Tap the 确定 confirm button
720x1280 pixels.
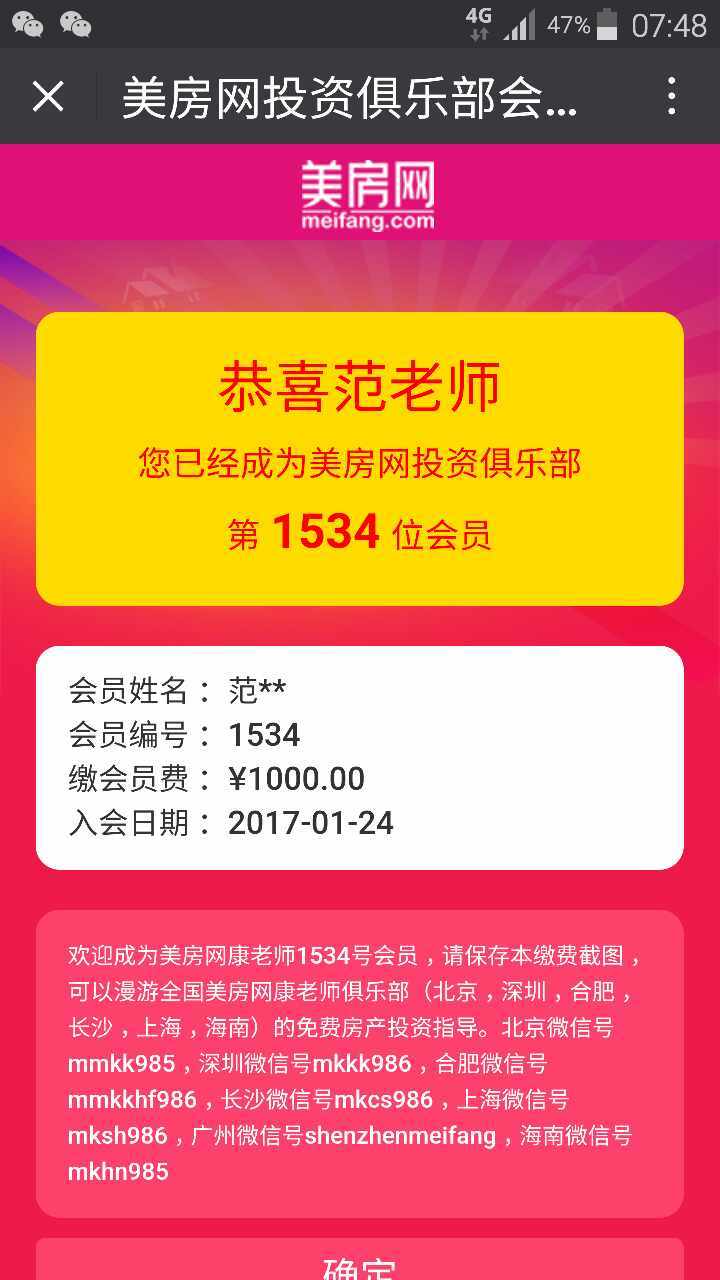(x=360, y=1262)
